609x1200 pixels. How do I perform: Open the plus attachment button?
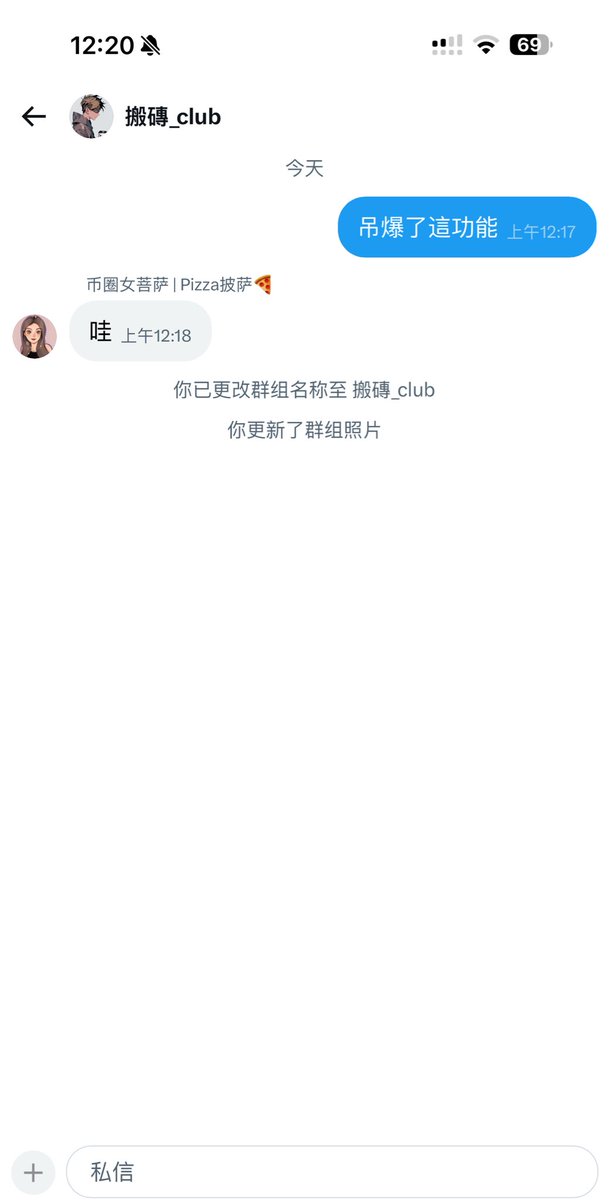pos(33,1172)
